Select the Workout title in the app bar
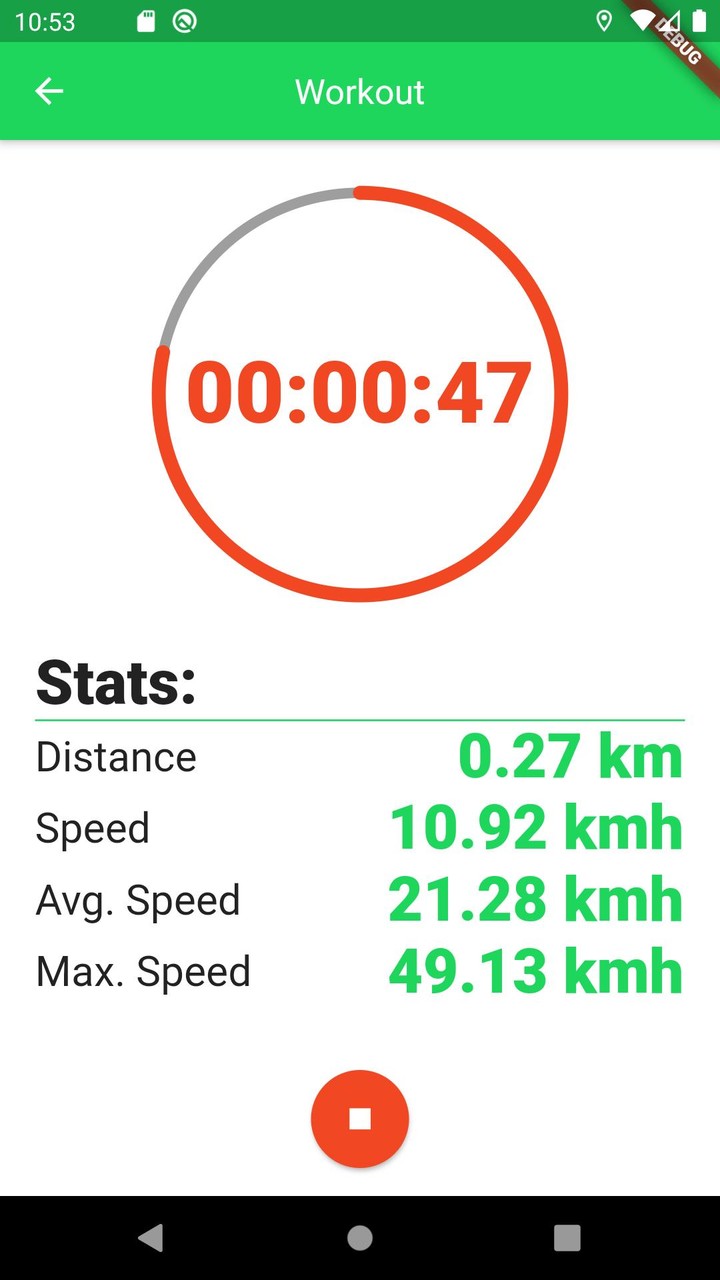 tap(360, 91)
